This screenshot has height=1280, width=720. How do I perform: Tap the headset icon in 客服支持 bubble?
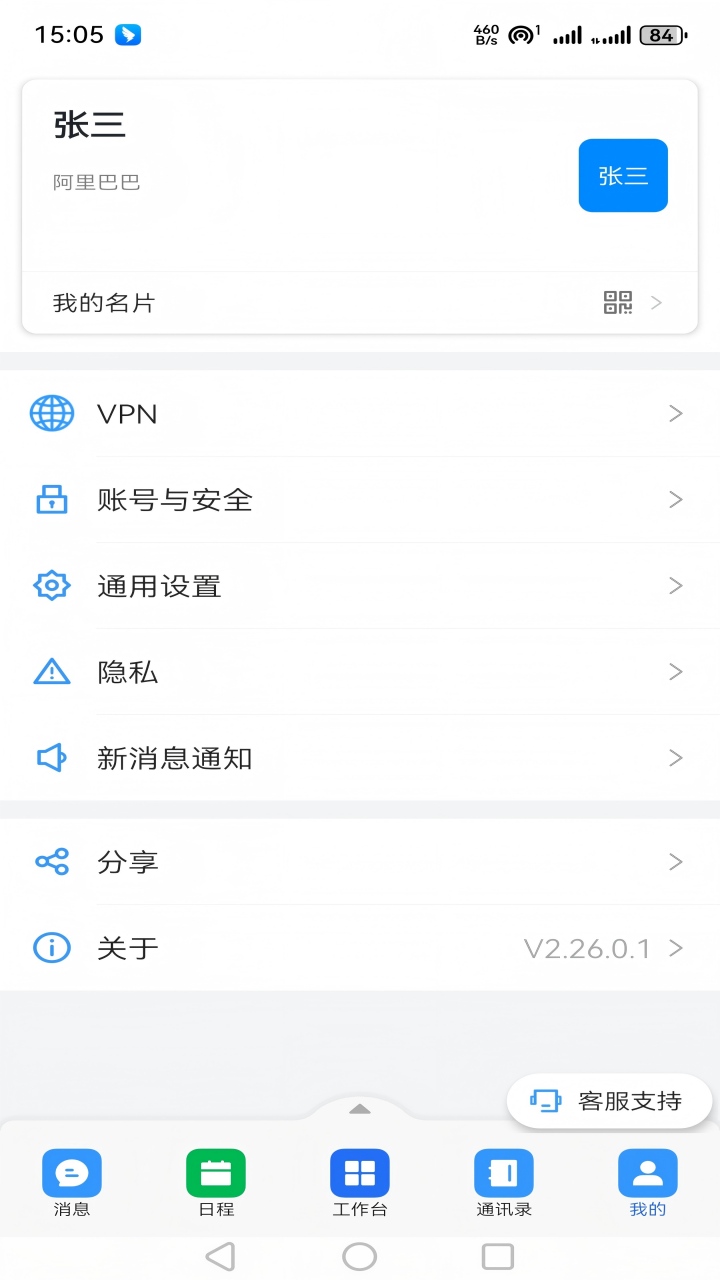click(x=543, y=1100)
